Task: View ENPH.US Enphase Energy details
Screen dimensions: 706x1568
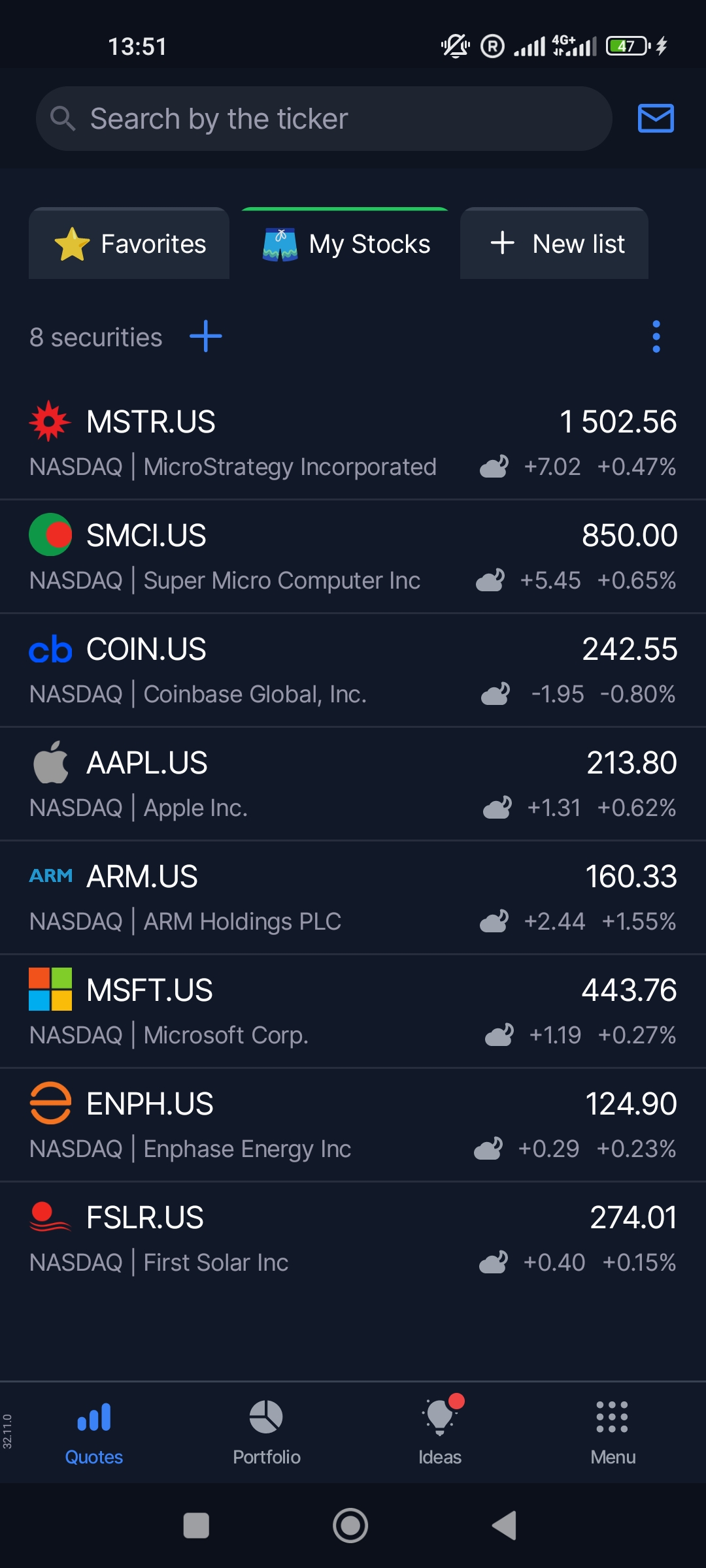Action: coord(353,1125)
